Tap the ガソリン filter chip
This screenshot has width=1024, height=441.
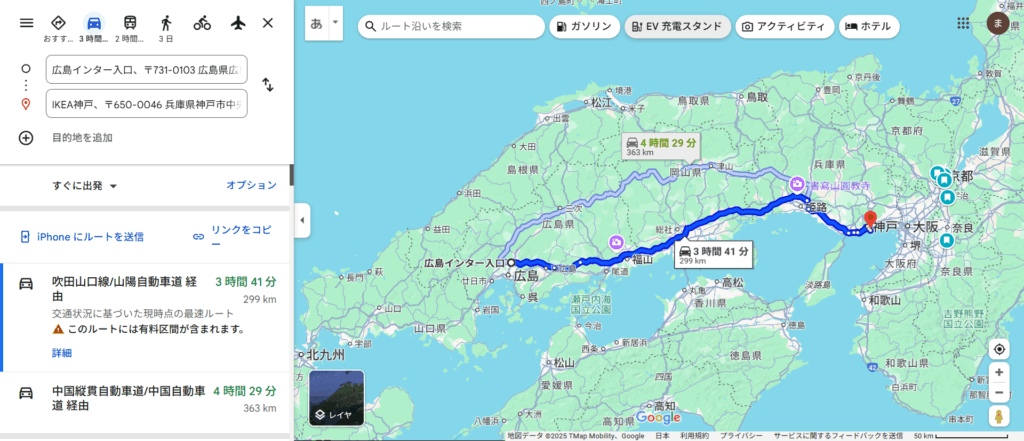tap(584, 26)
